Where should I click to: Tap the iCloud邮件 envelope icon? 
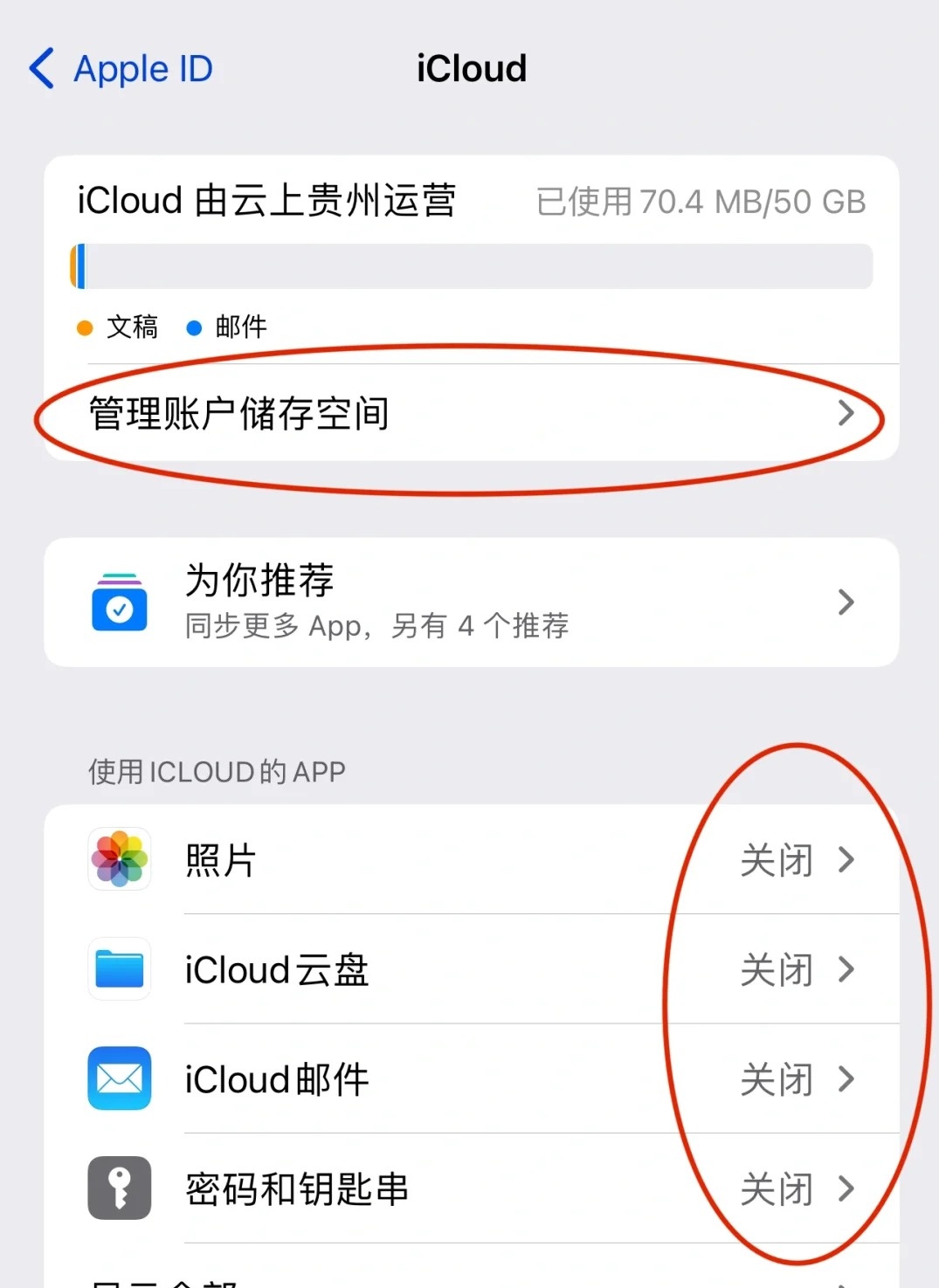[x=119, y=1079]
